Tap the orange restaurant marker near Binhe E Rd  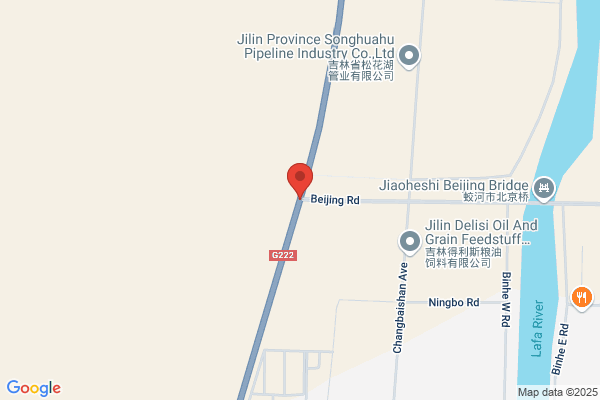pyautogui.click(x=582, y=296)
